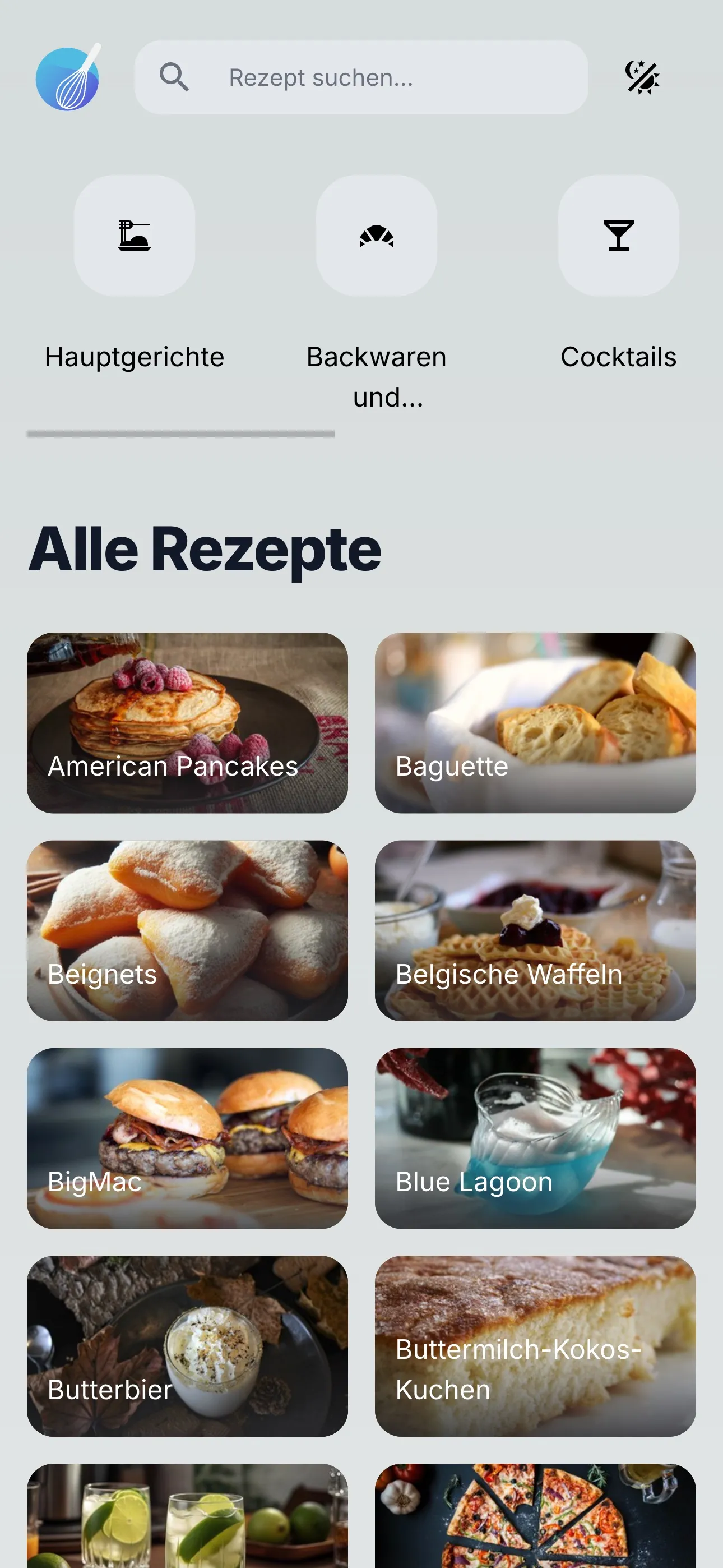Open the Cocktails martini glass icon
Screen dimensions: 723x1568
coord(617,236)
